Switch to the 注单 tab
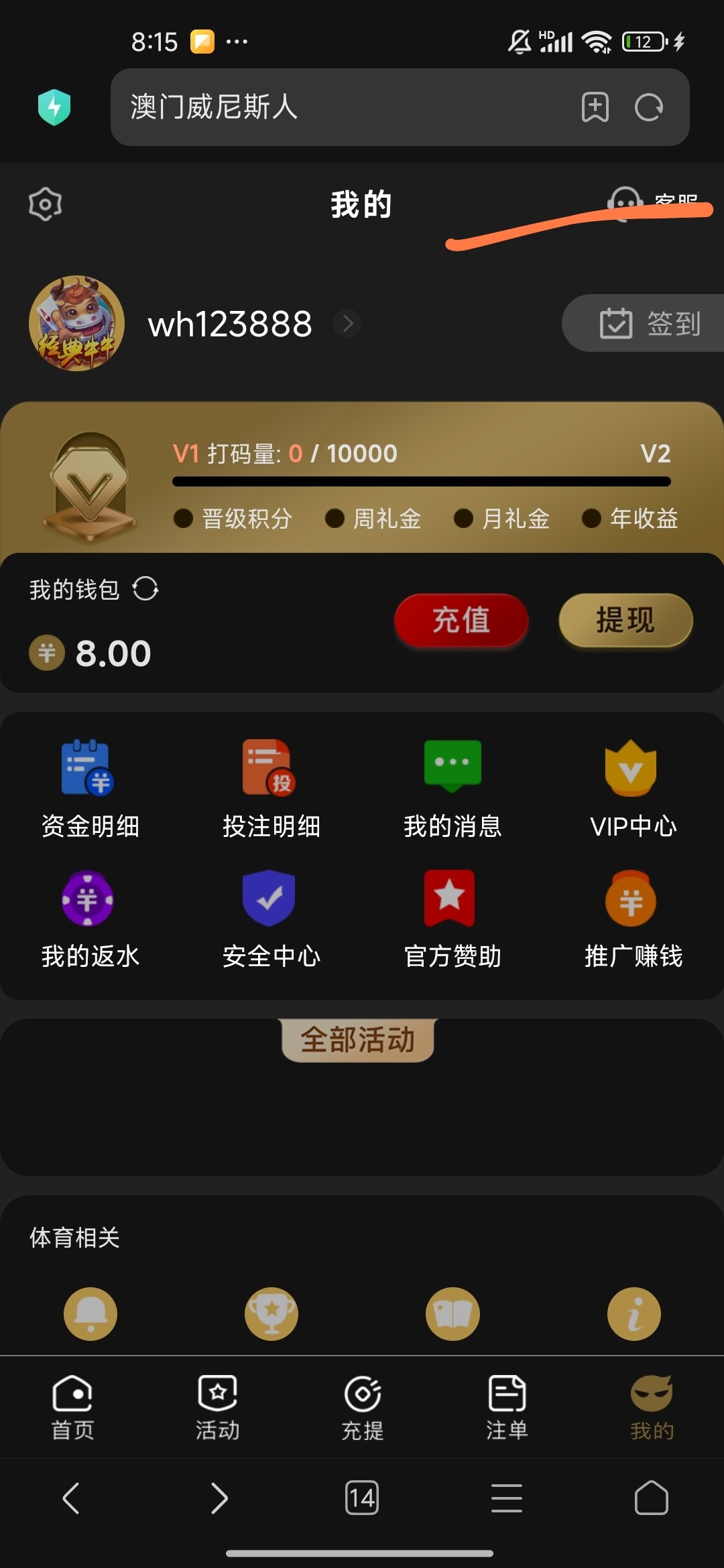Viewport: 724px width, 1568px height. click(x=507, y=1407)
